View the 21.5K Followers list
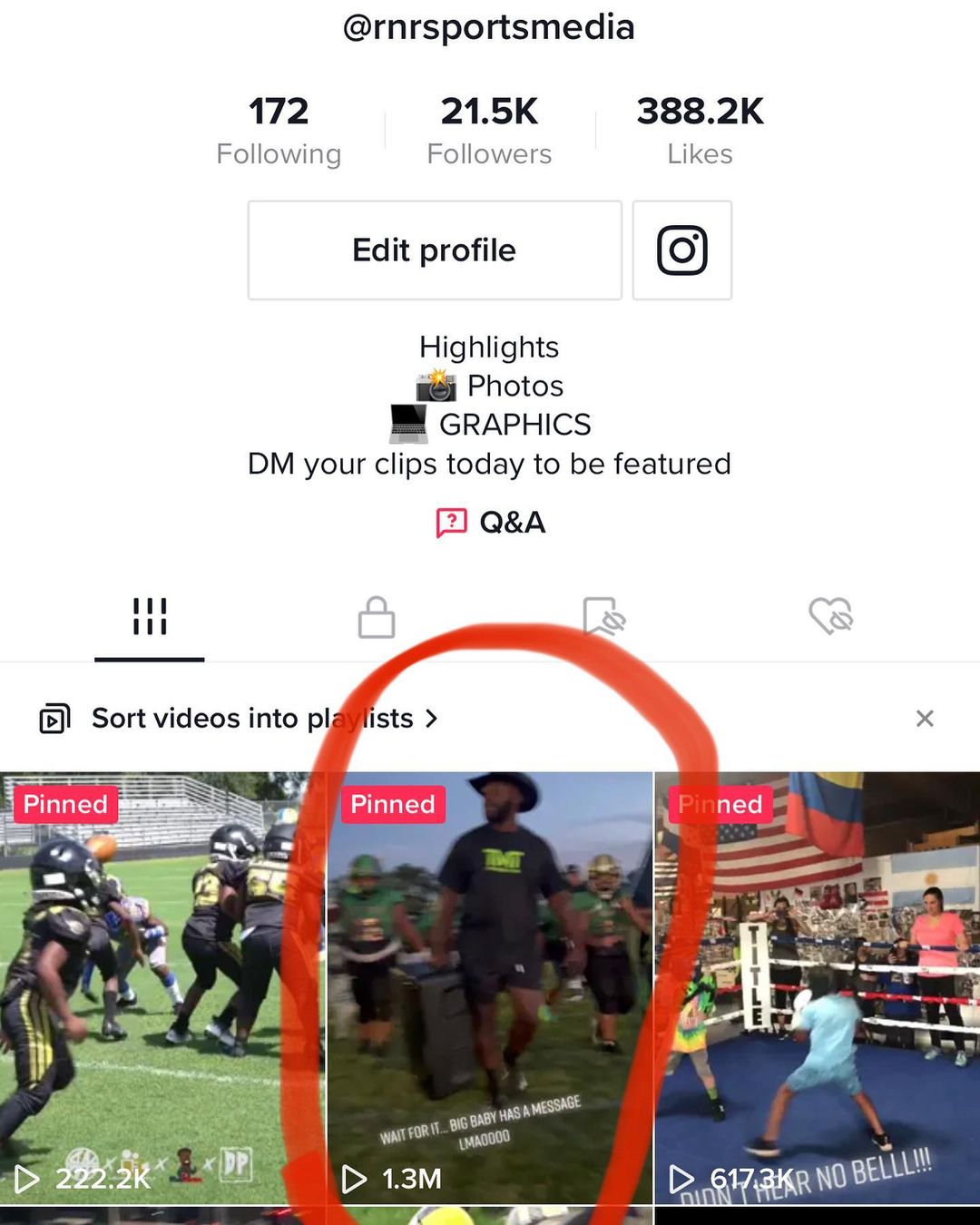980x1225 pixels. coord(489,132)
